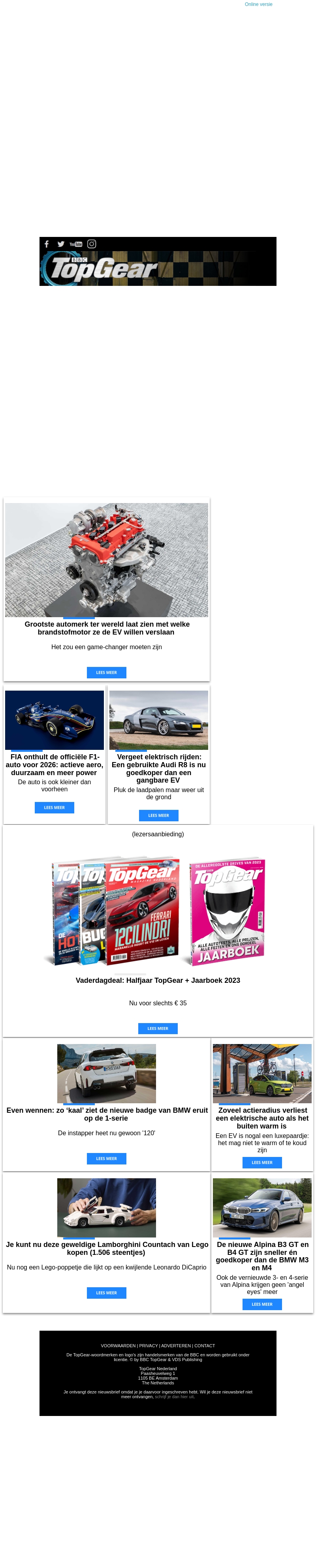Open the Vaderdagdeal Lees Meer button
The image size is (316, 1568).
point(158,1029)
